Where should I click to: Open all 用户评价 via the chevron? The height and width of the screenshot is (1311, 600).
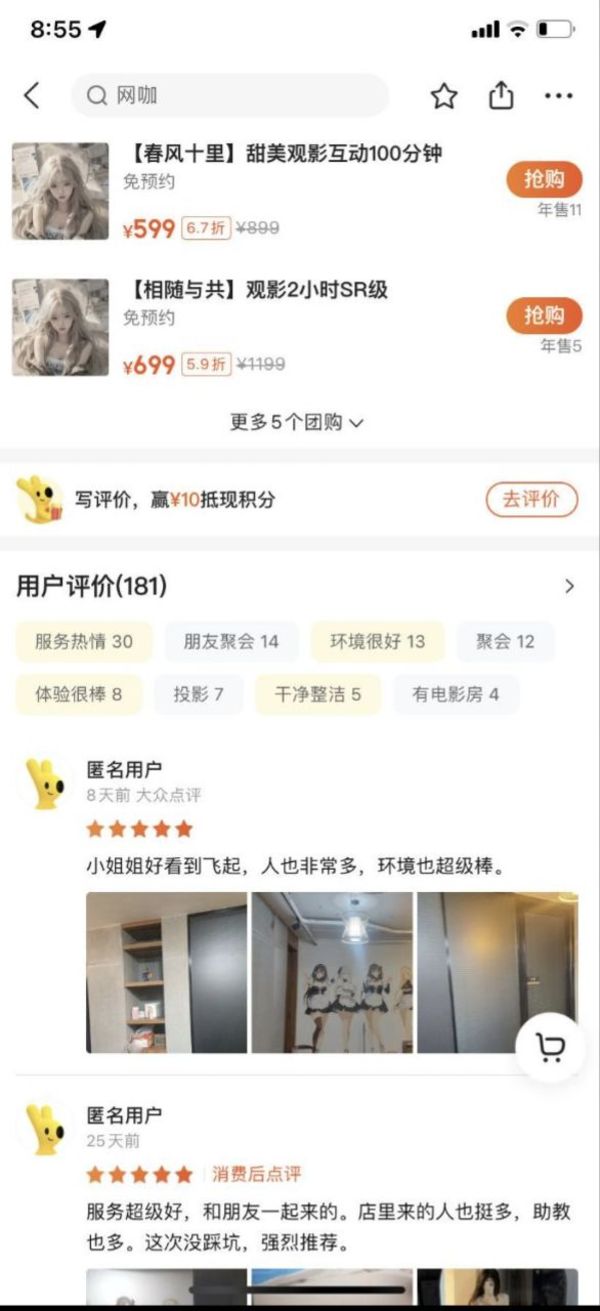tap(570, 586)
